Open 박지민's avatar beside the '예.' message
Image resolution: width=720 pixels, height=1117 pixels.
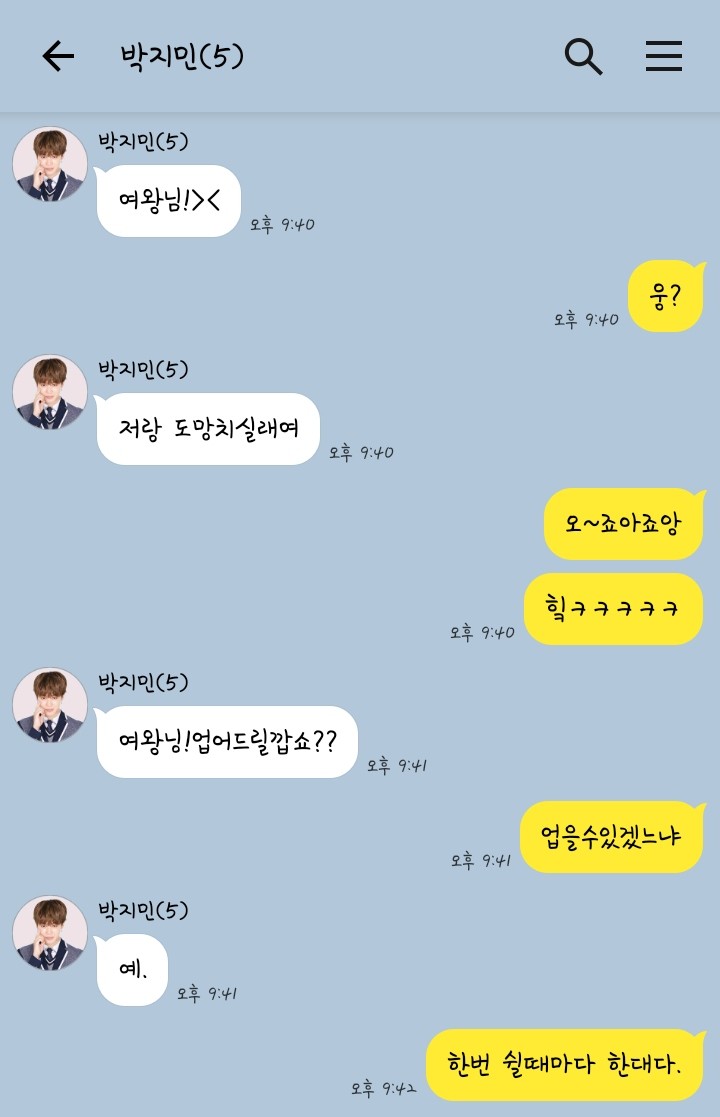[x=50, y=933]
